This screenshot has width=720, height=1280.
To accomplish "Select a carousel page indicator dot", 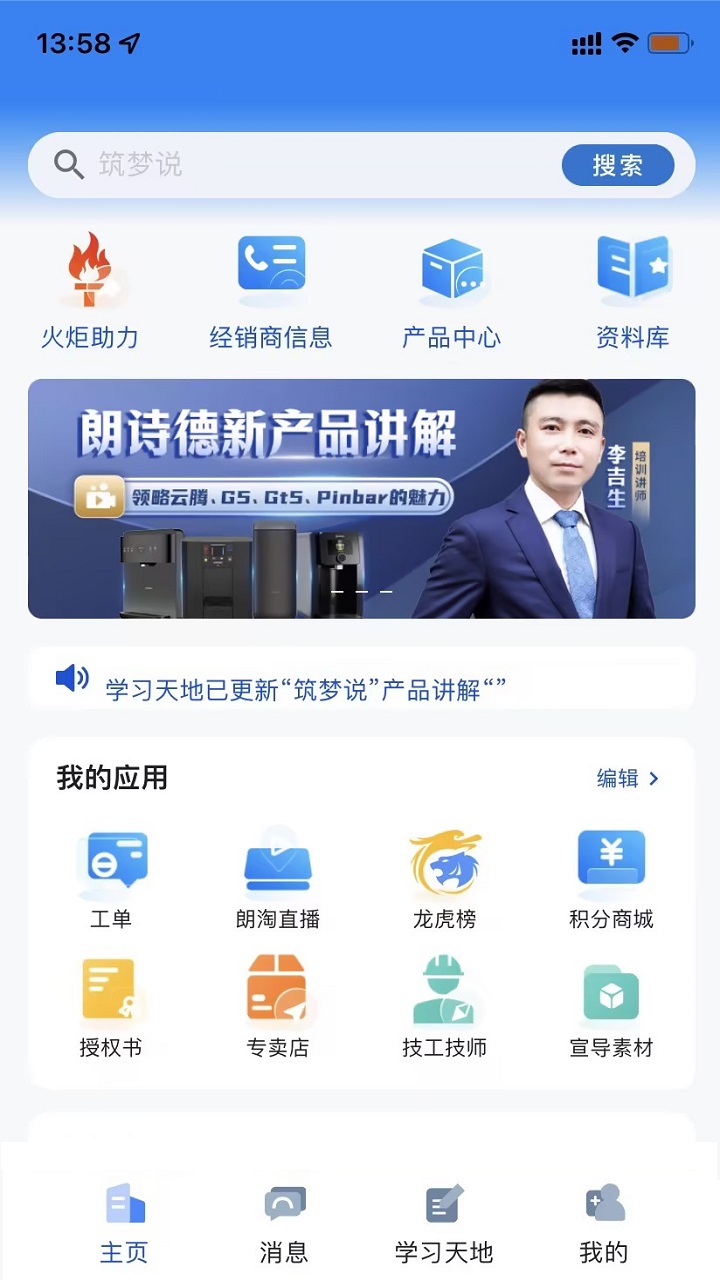I will (360, 591).
